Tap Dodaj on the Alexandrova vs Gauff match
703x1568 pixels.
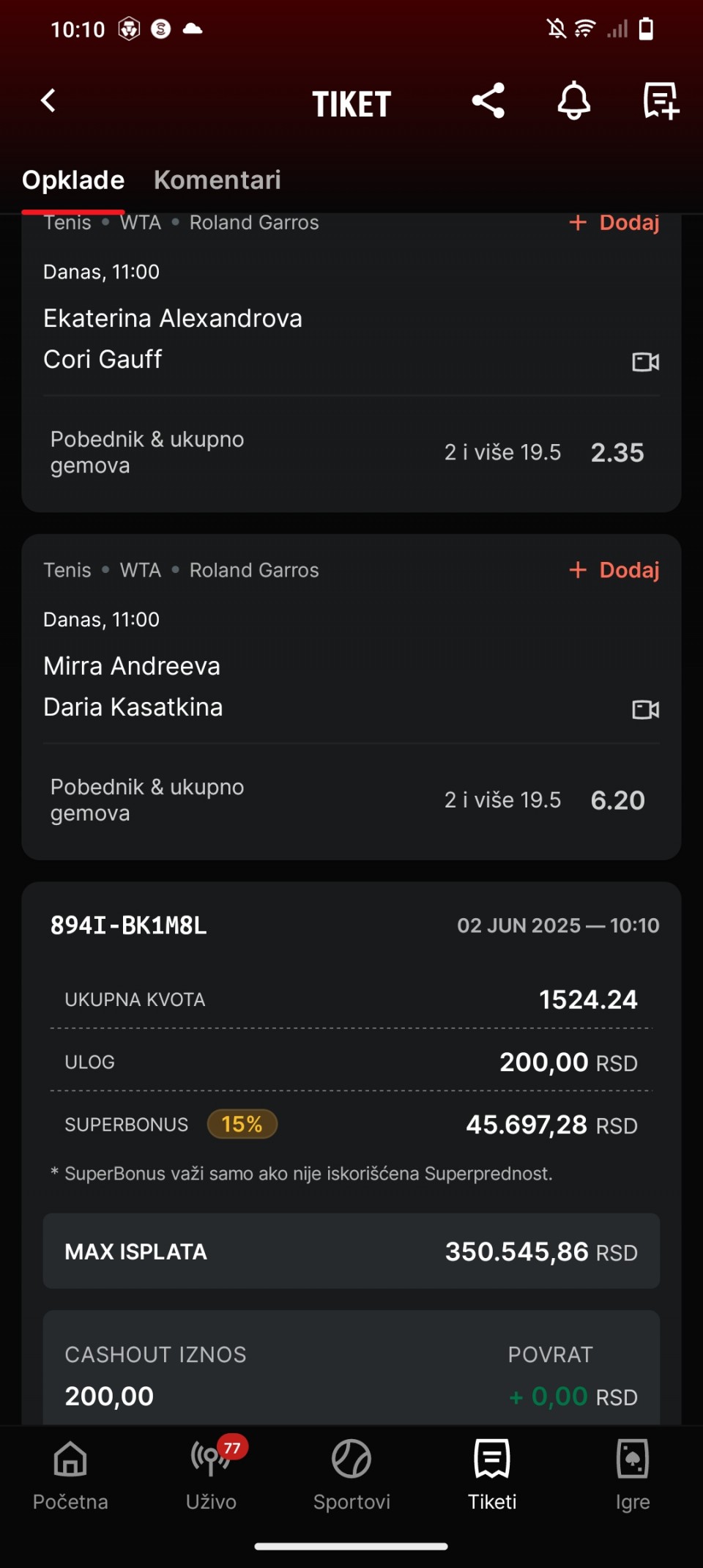[x=614, y=223]
